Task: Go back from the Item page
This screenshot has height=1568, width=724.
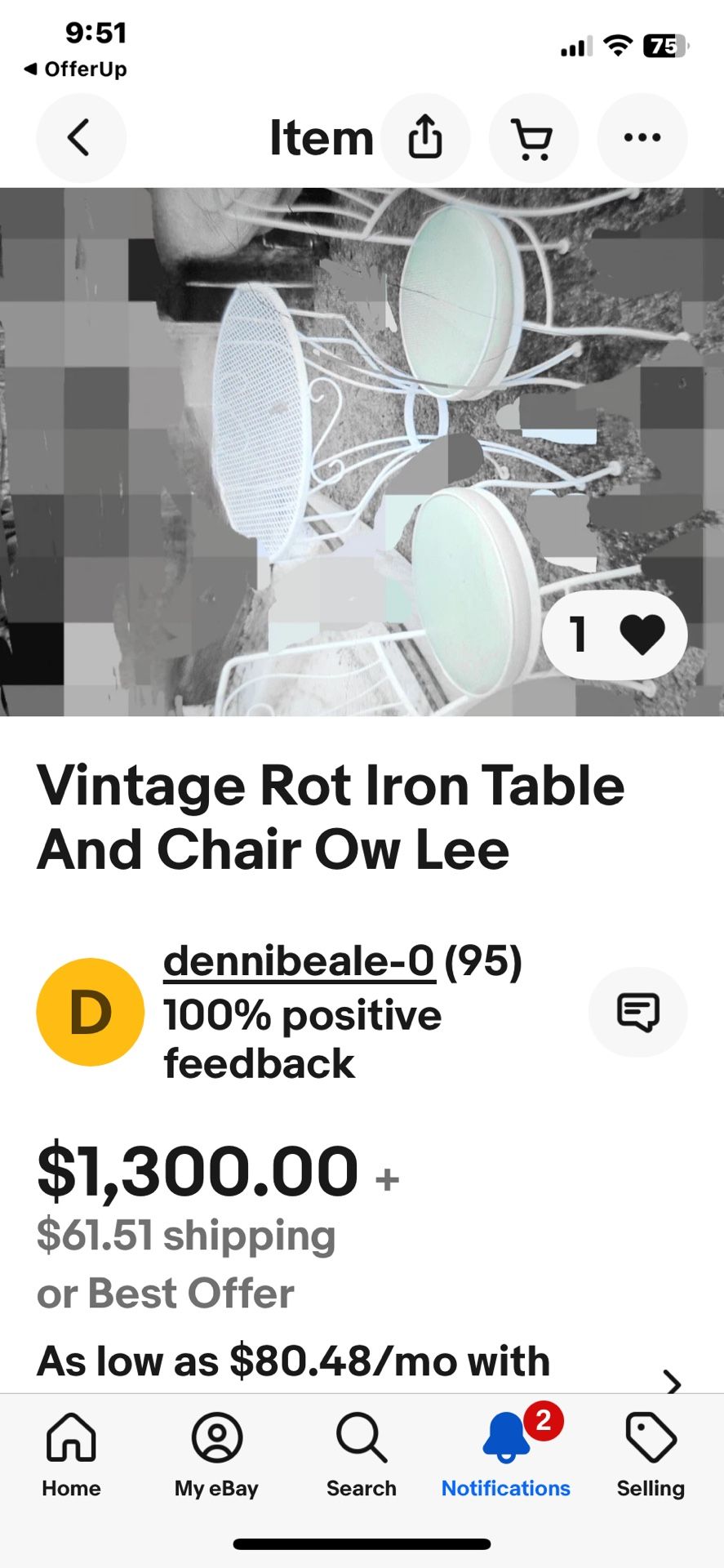Action: (x=81, y=137)
